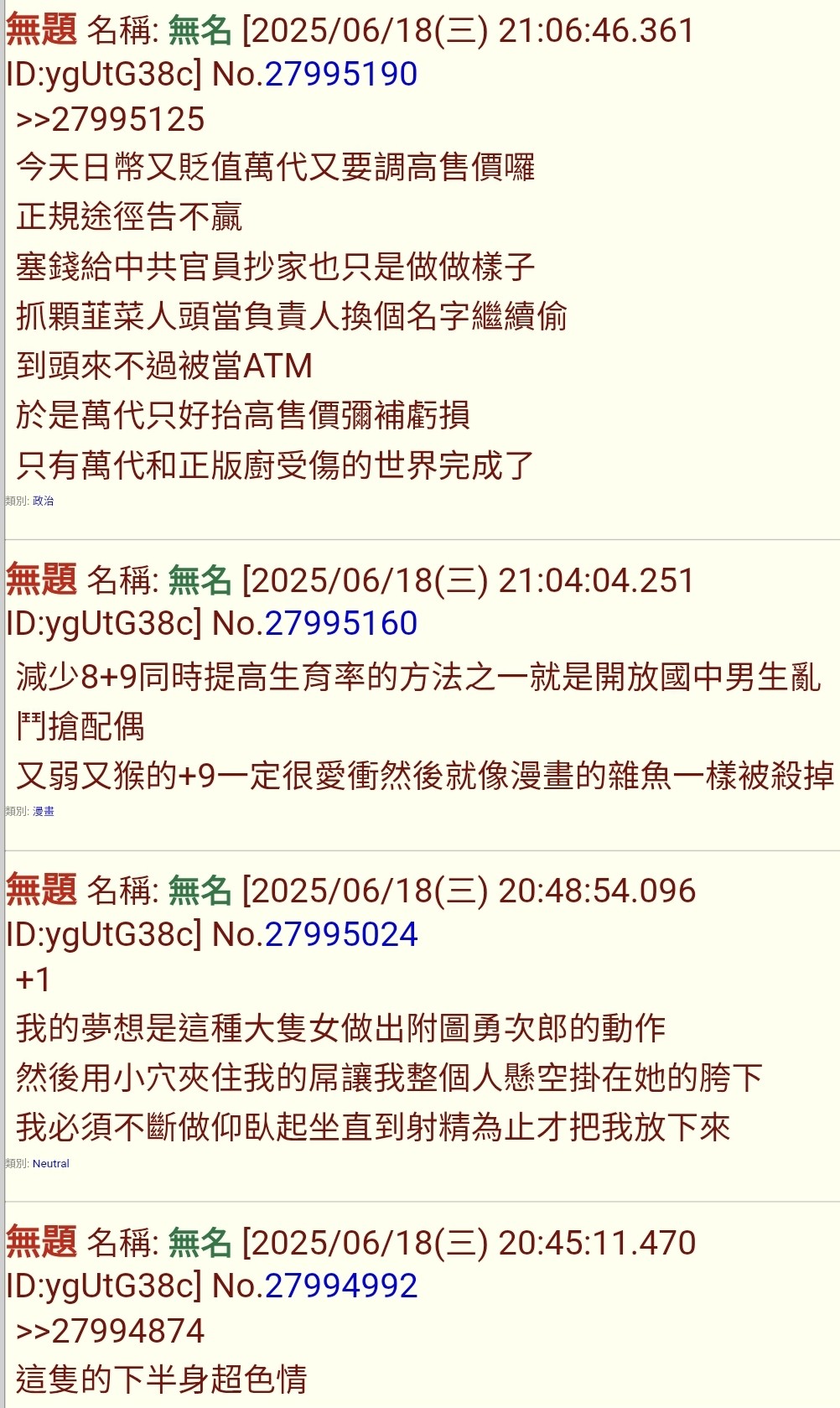Tap the 漫畫 category tag
Screen dimensions: 840x1408
43,811
